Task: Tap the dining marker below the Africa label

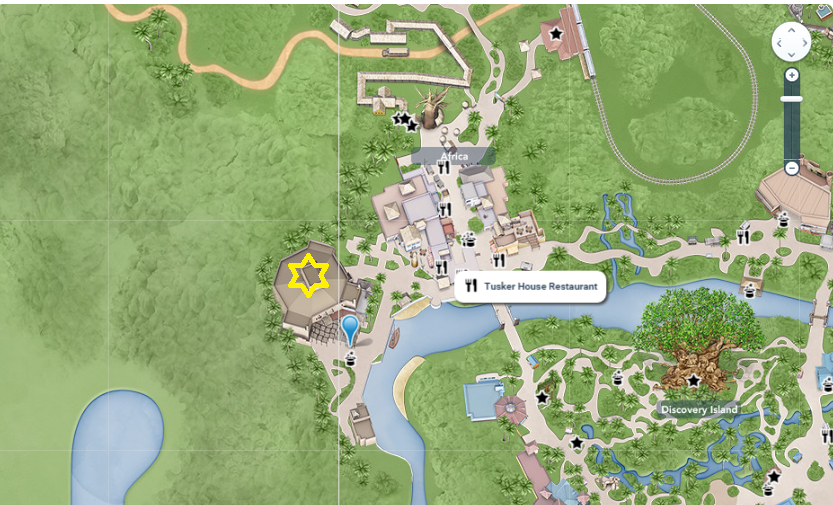Action: (444, 169)
